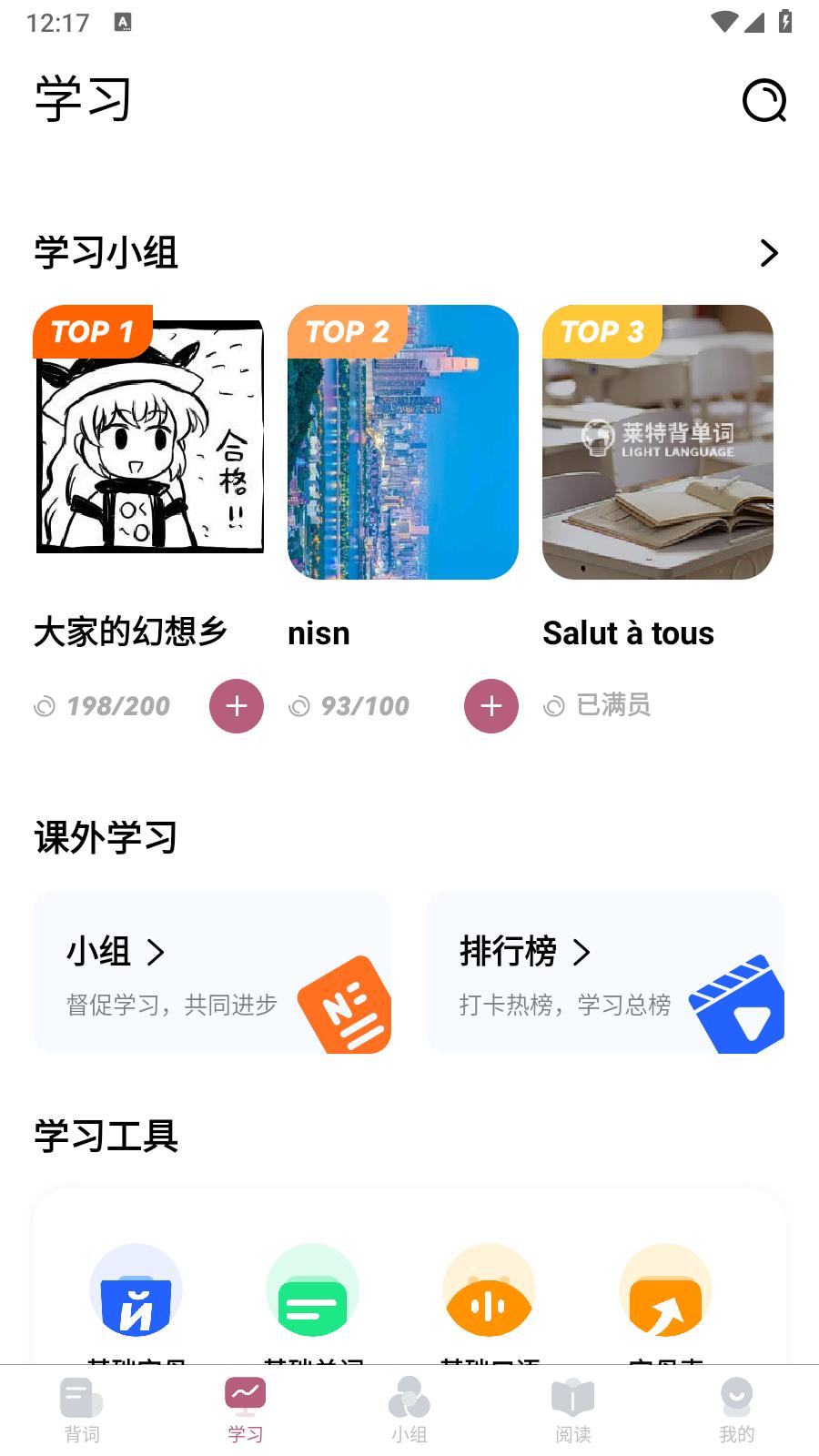Viewport: 819px width, 1456px height.
Task: Tap the orange 基础口语 speaking tool icon
Action: (x=489, y=1292)
